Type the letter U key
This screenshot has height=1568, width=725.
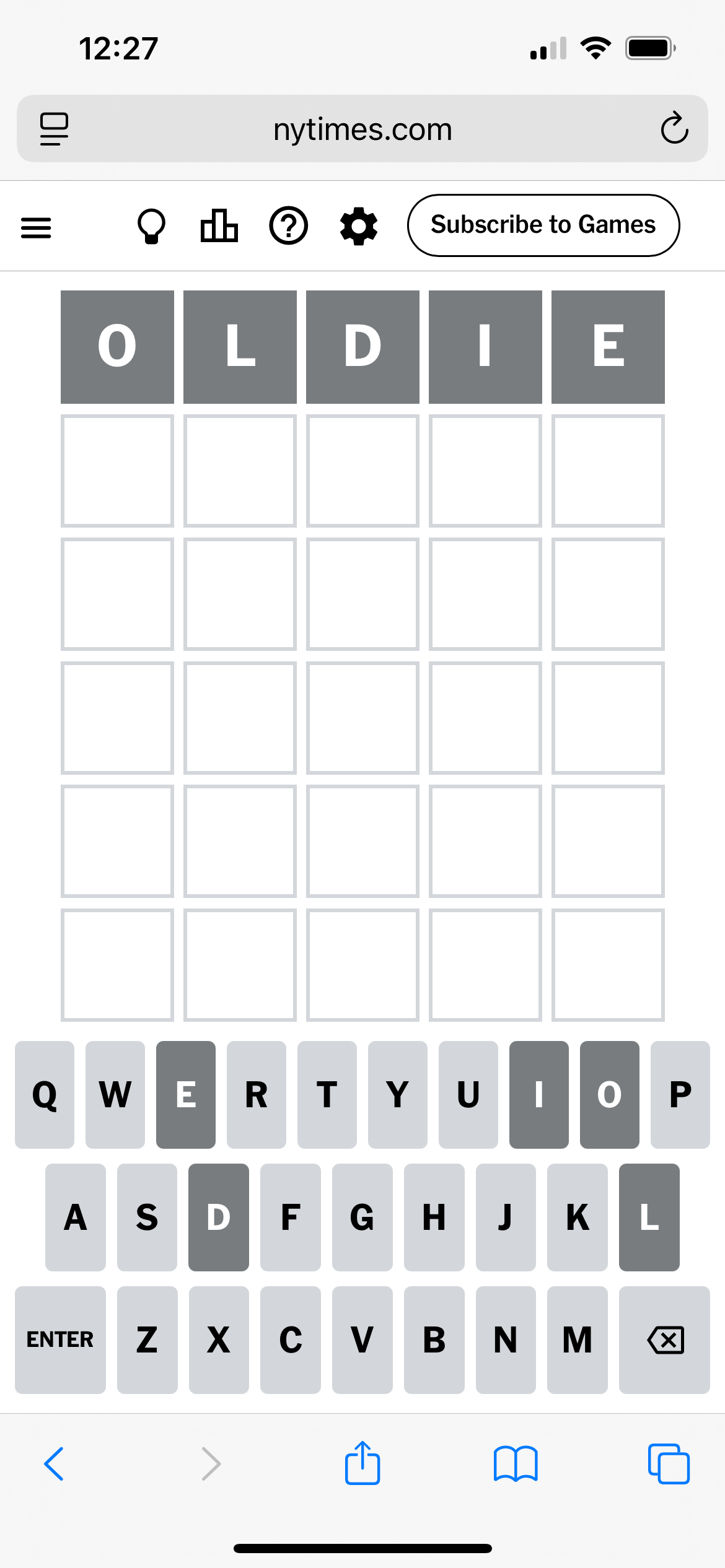[468, 1095]
